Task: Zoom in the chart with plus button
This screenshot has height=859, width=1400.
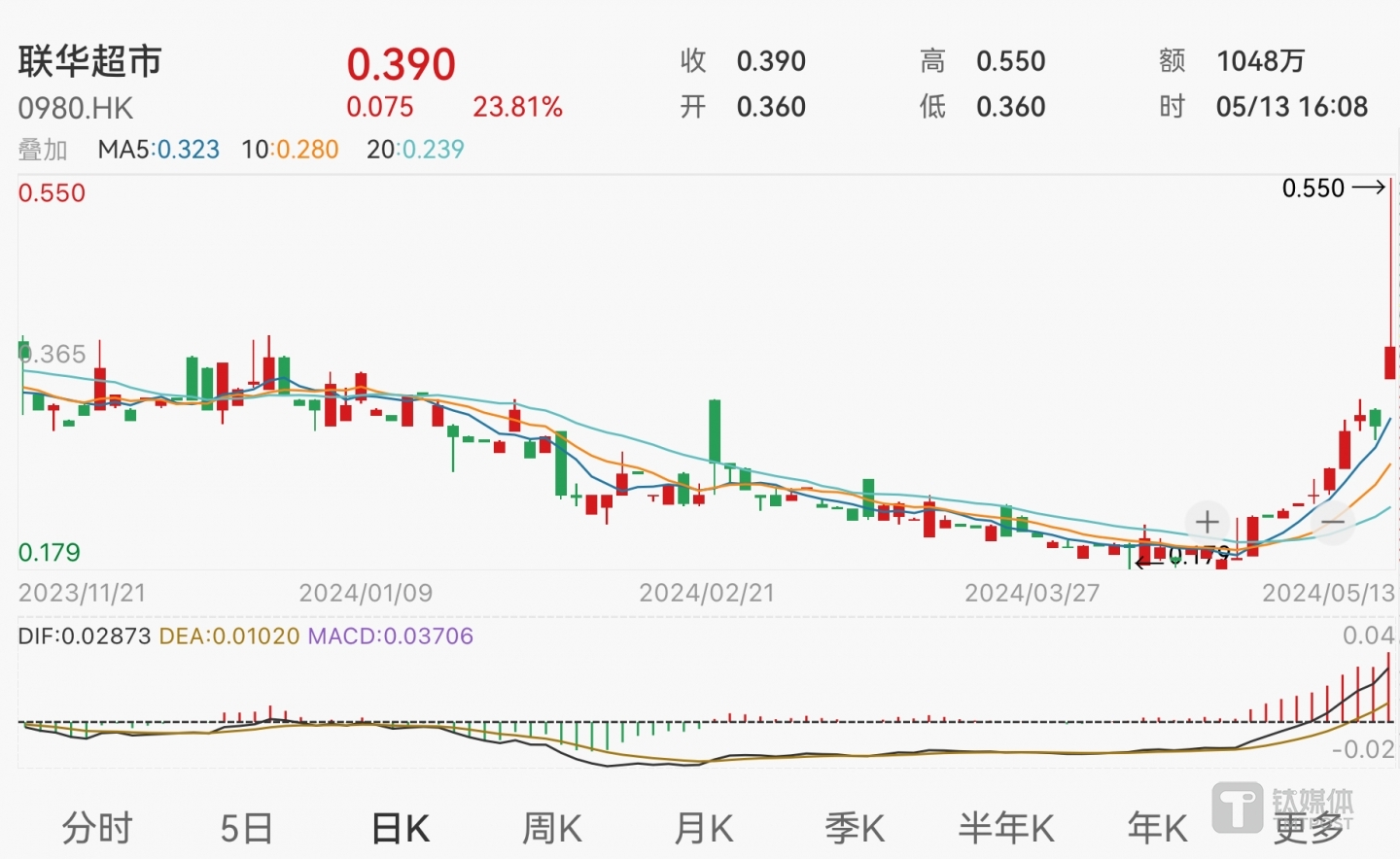Action: coord(1207,522)
